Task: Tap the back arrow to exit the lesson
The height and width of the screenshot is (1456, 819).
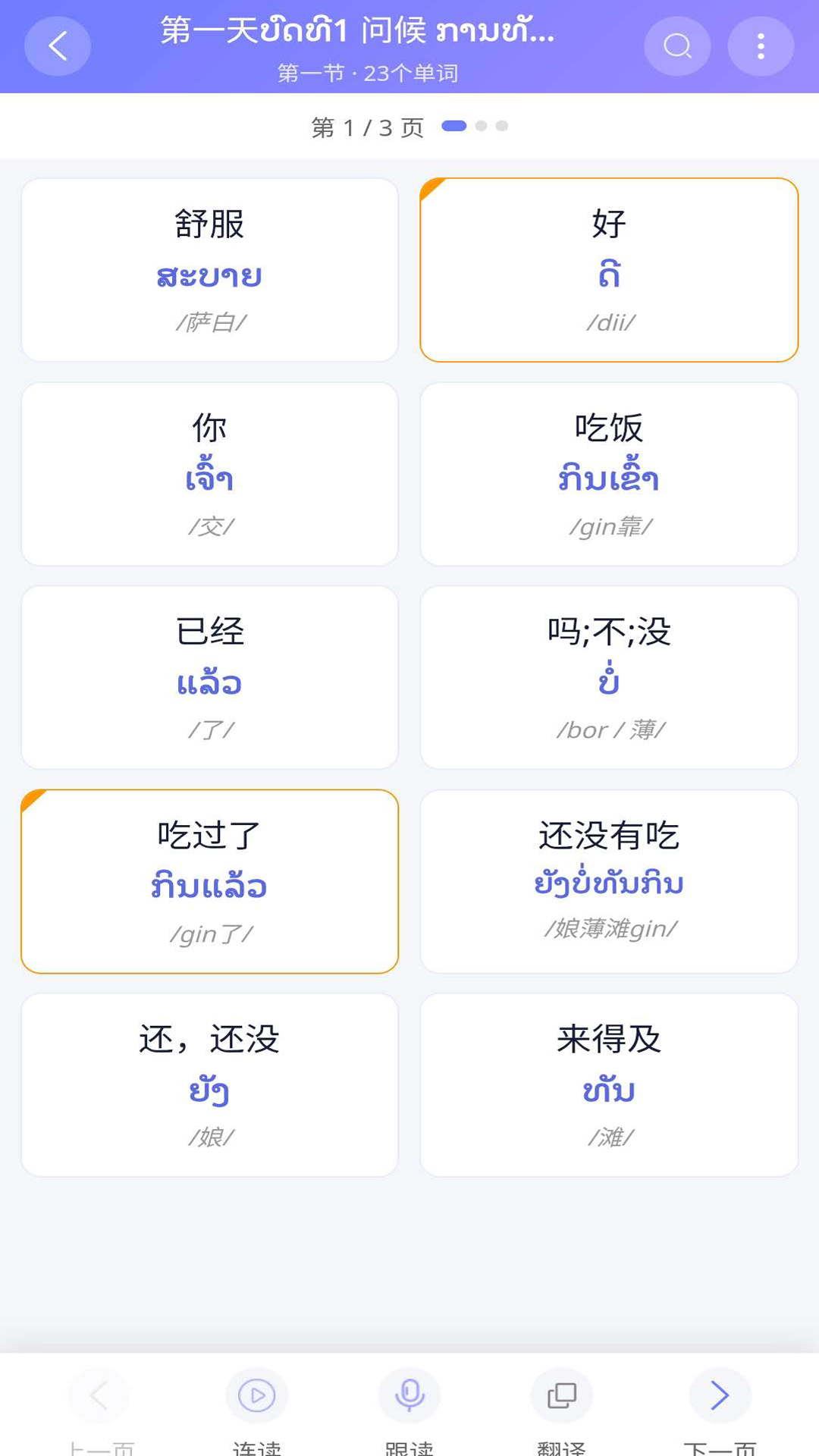Action: click(x=58, y=45)
